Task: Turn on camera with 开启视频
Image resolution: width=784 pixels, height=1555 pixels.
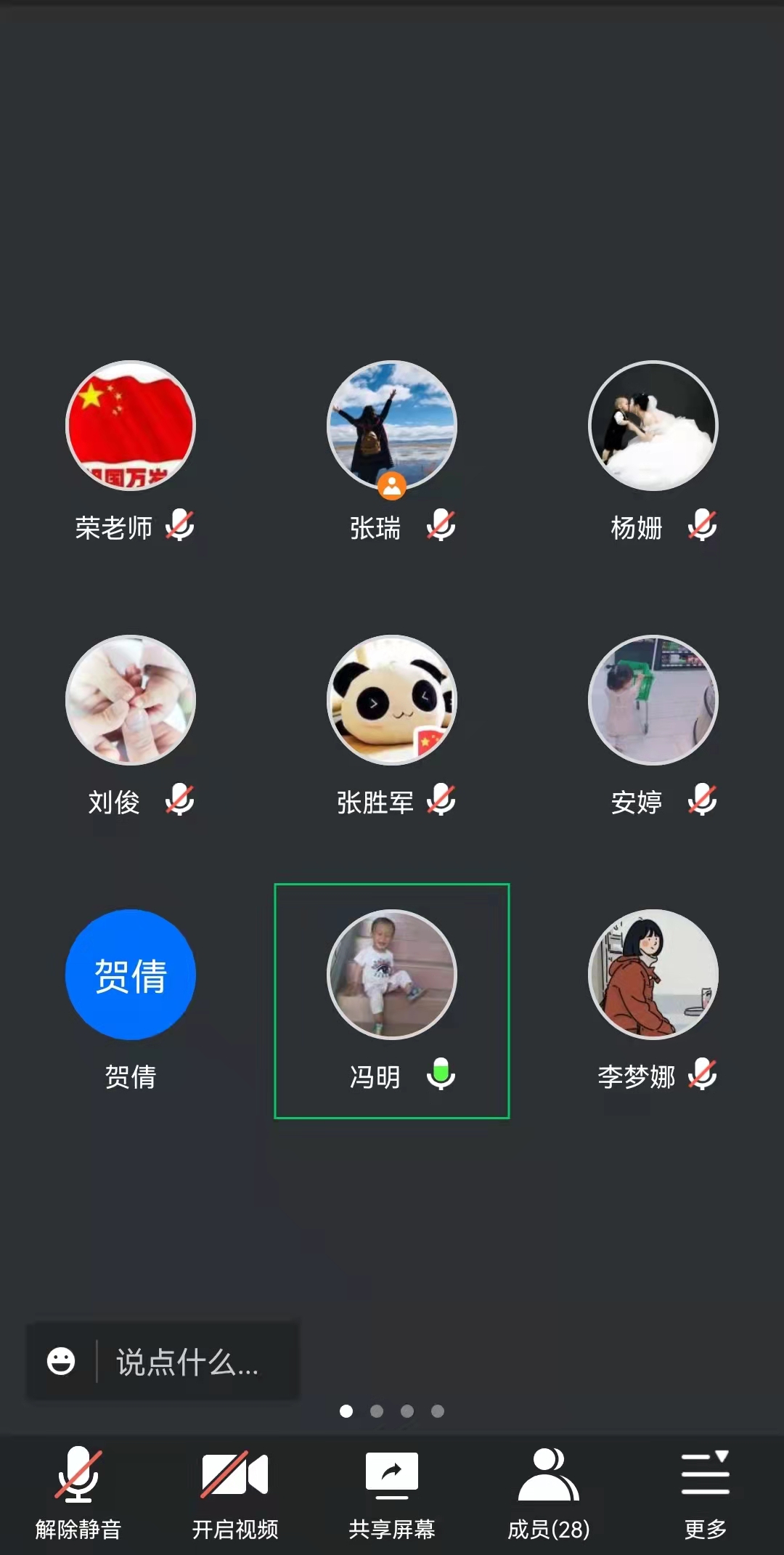Action: pyautogui.click(x=234, y=1493)
